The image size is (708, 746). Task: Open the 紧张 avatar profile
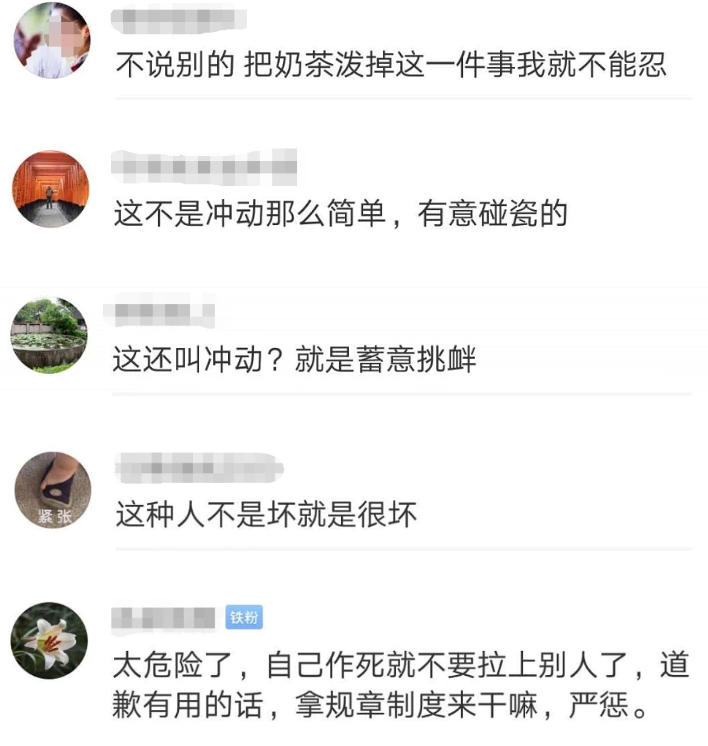point(51,490)
